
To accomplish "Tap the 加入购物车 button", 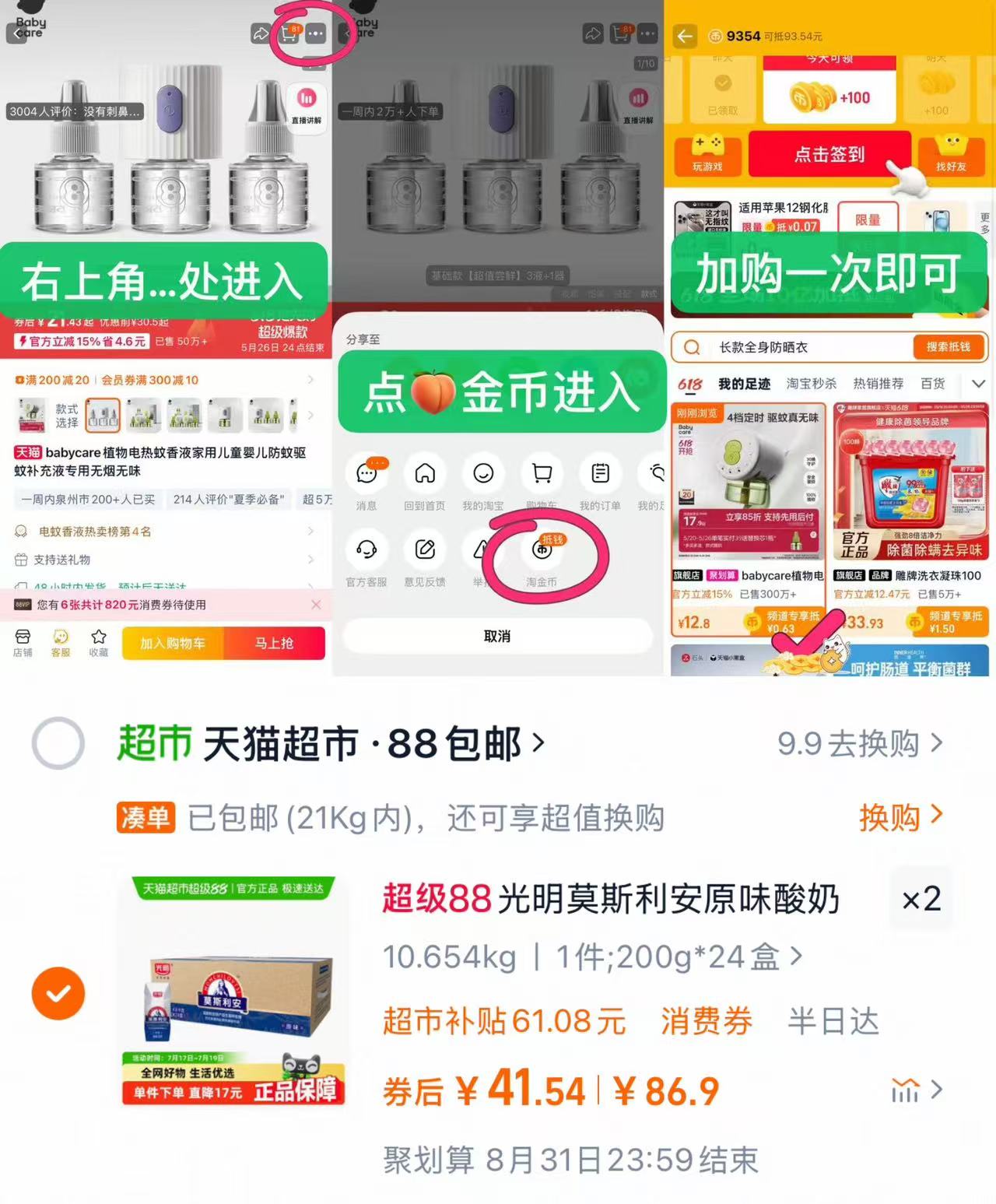I will [x=173, y=644].
